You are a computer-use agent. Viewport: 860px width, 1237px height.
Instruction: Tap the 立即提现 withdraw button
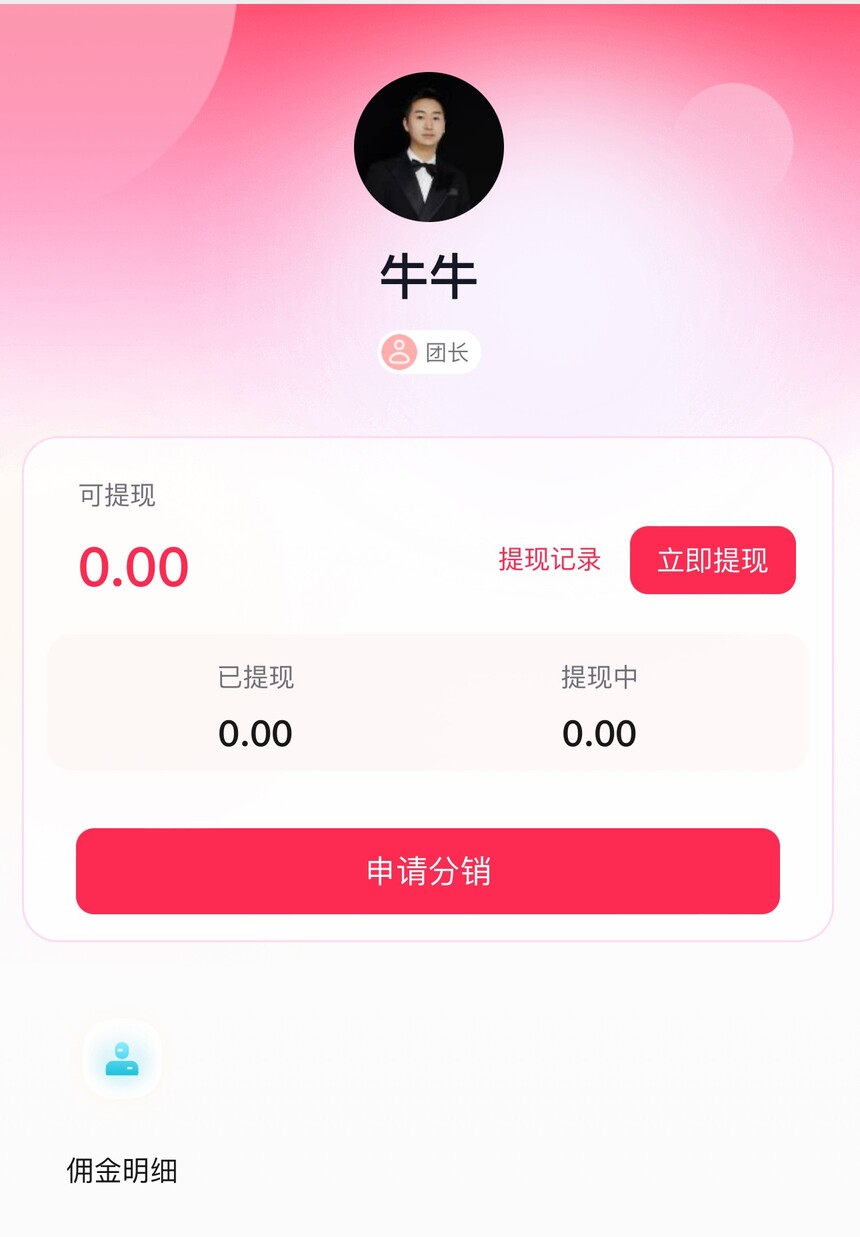click(x=712, y=560)
